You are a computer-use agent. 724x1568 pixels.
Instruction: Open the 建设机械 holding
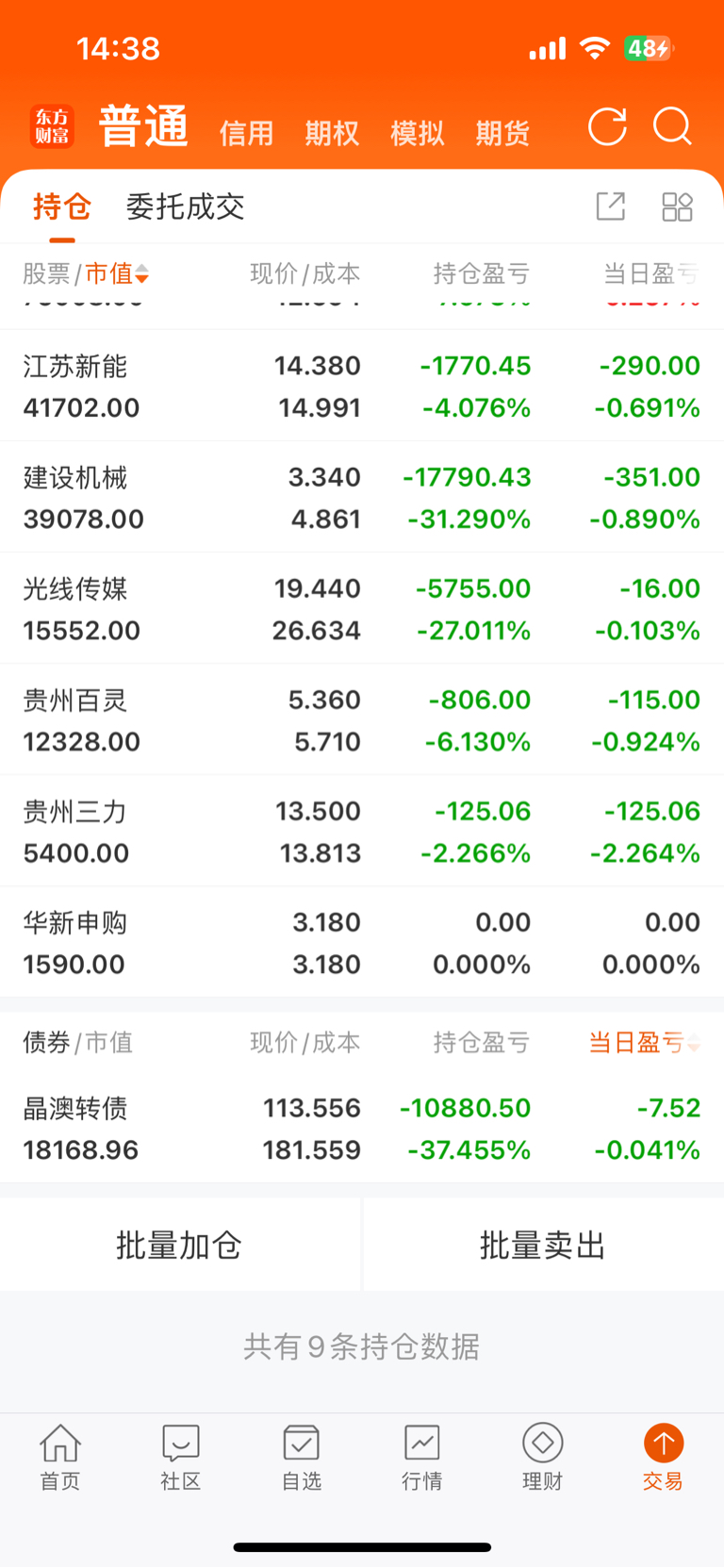(362, 497)
